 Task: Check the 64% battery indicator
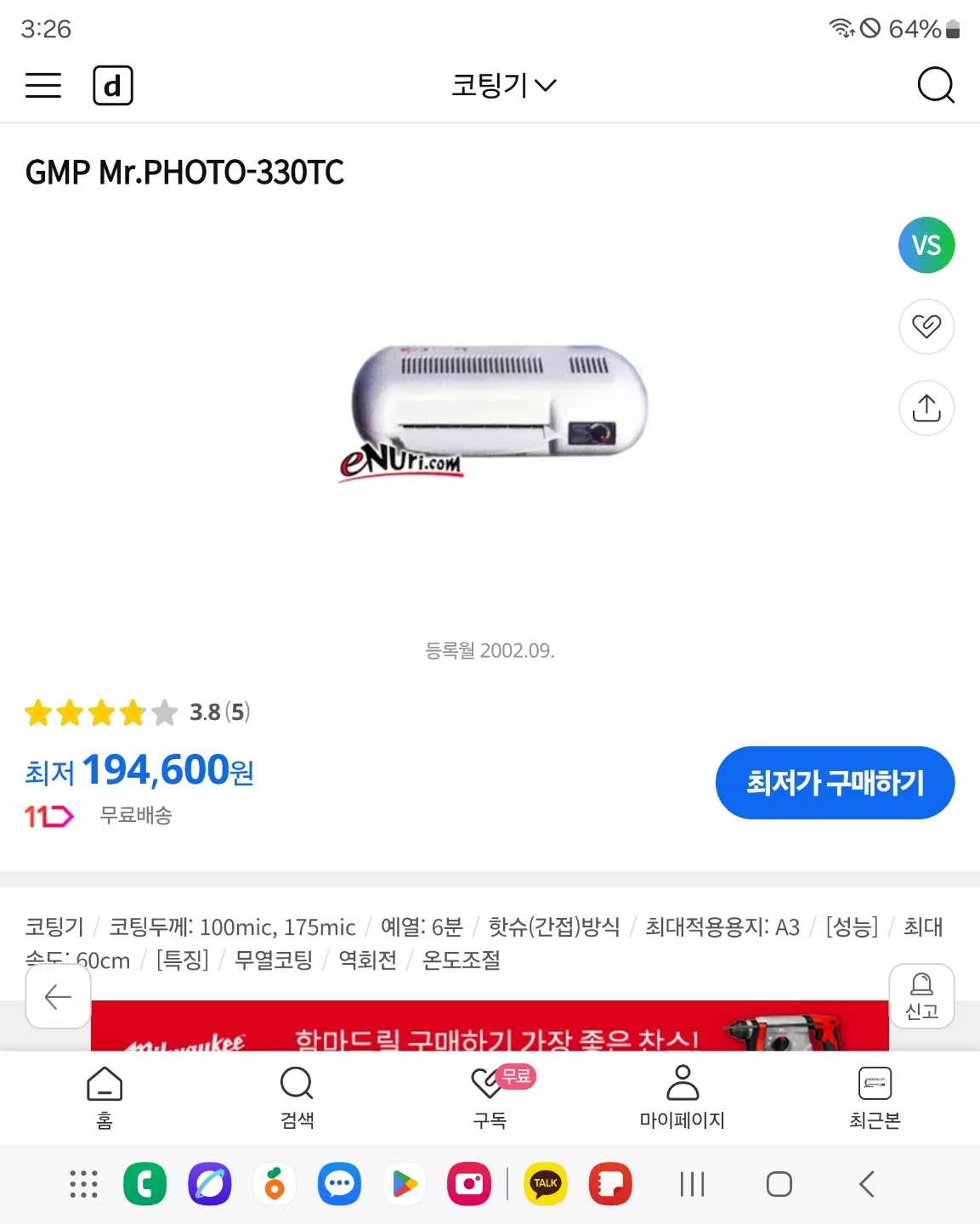pos(922,29)
